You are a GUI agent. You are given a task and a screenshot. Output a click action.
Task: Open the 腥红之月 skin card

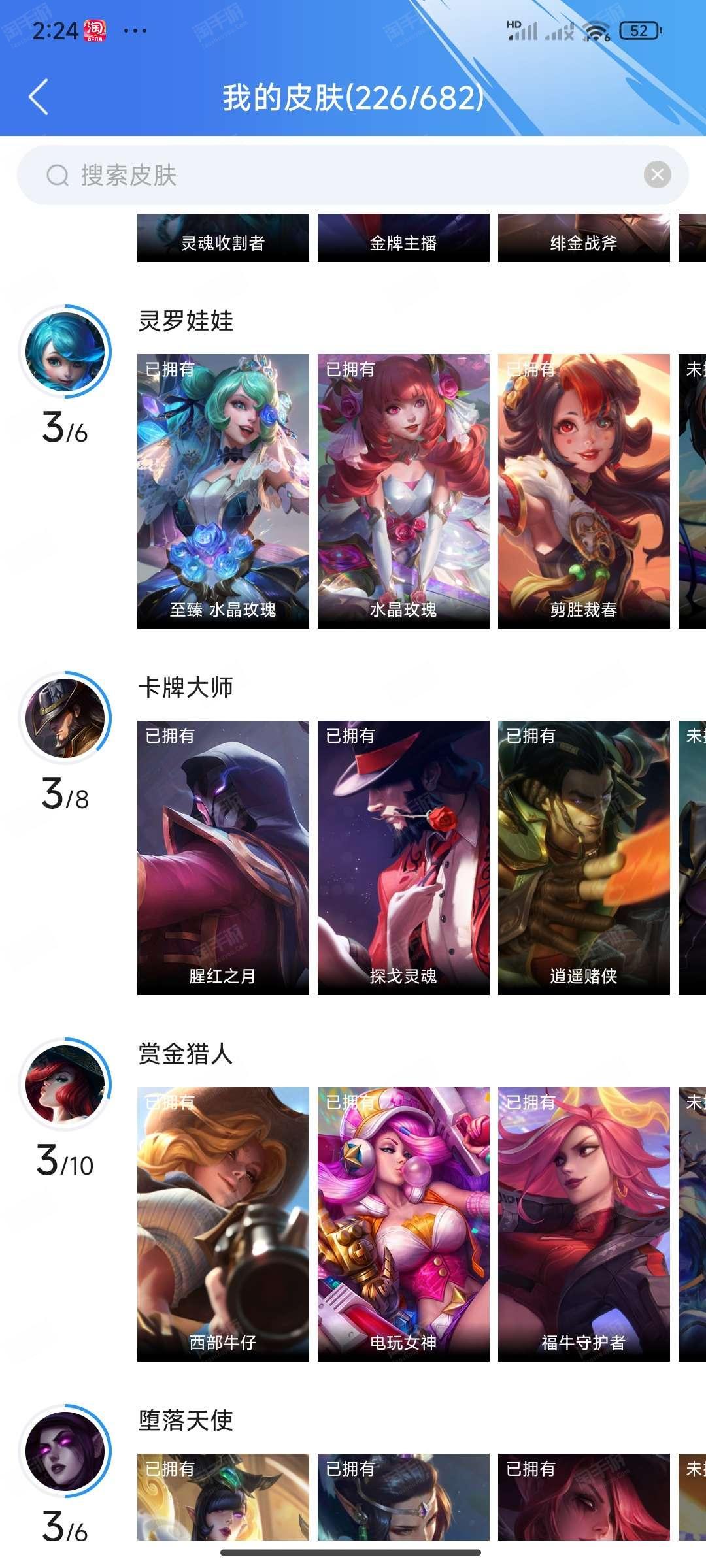(x=223, y=858)
